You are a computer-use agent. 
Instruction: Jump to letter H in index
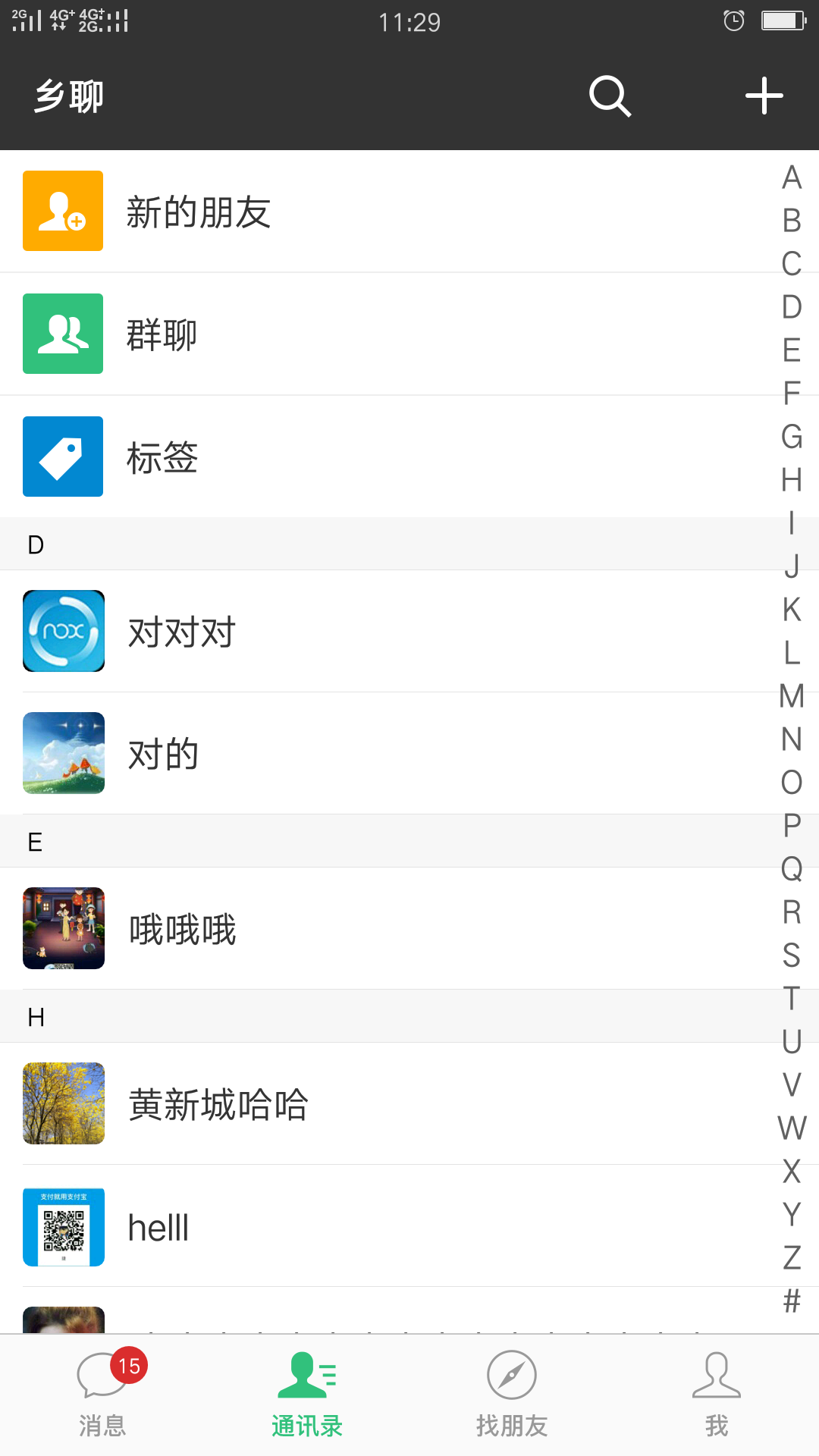tap(792, 479)
